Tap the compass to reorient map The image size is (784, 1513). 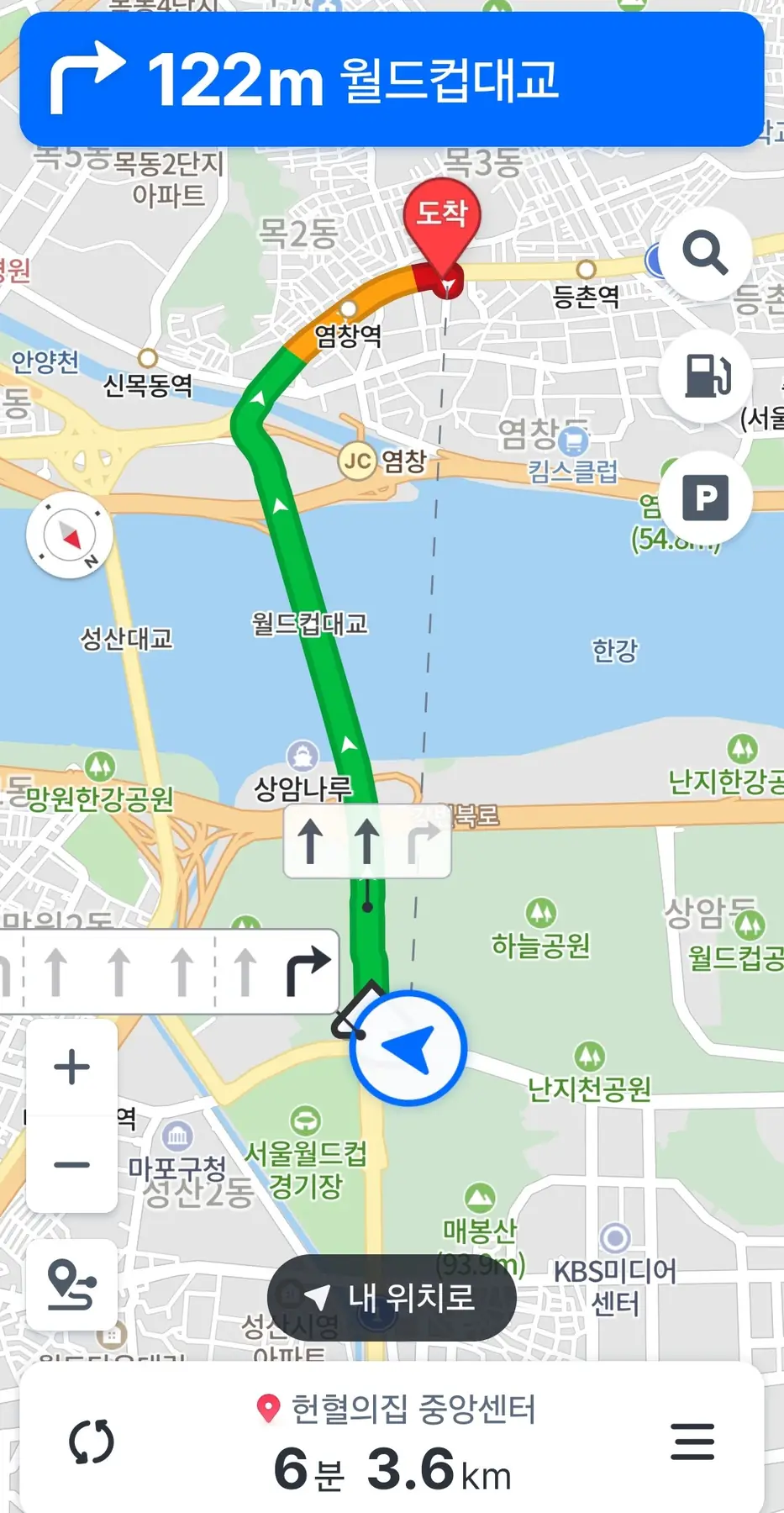click(x=70, y=535)
